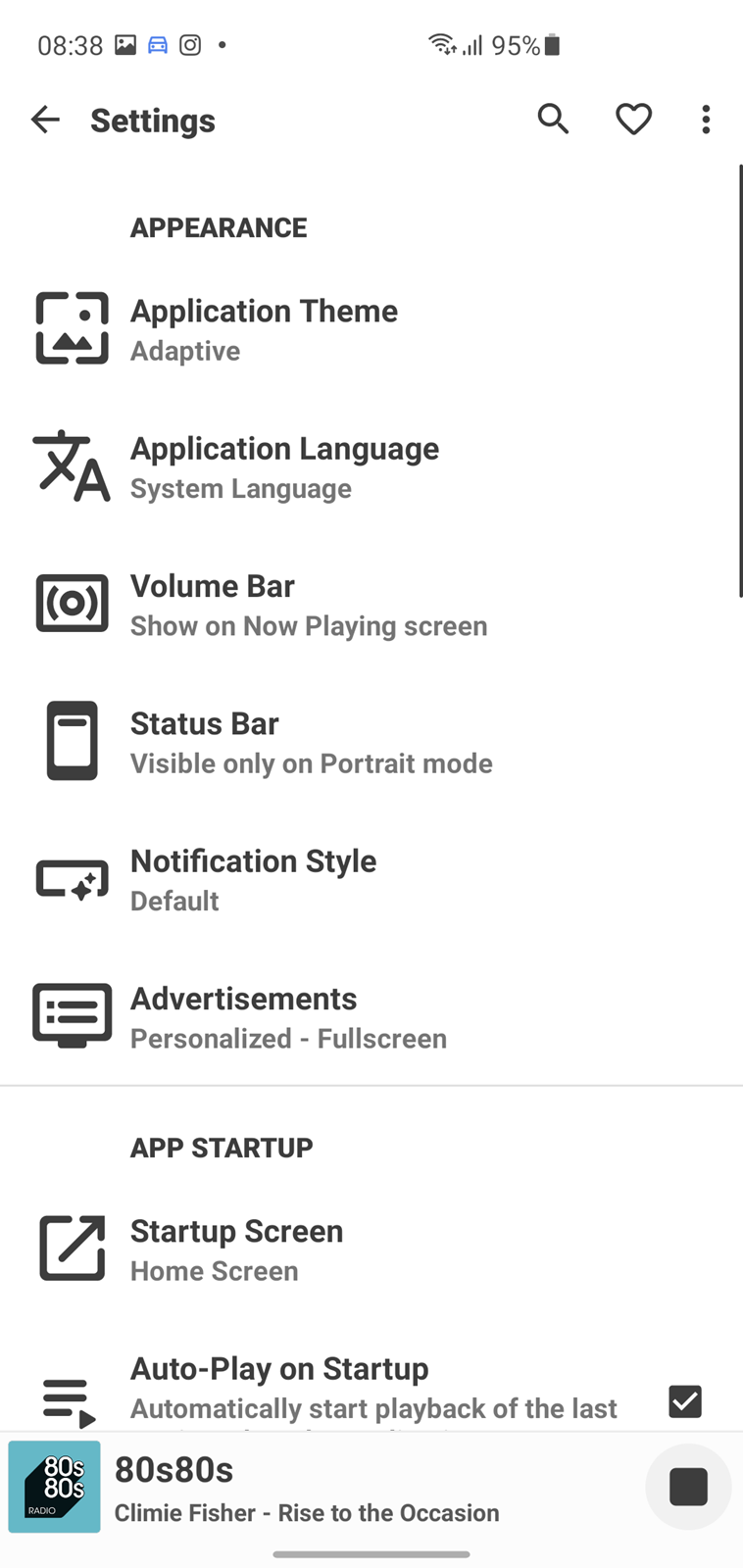This screenshot has height=1568, width=743.
Task: Open the search icon
Action: click(553, 119)
